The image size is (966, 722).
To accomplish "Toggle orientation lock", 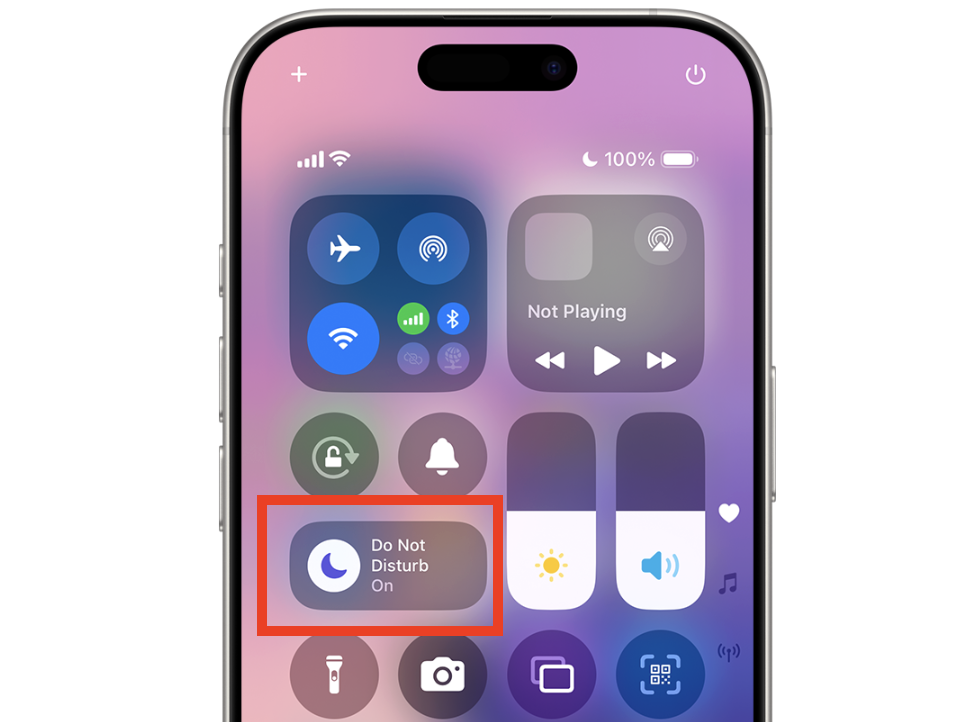I will pos(334,457).
